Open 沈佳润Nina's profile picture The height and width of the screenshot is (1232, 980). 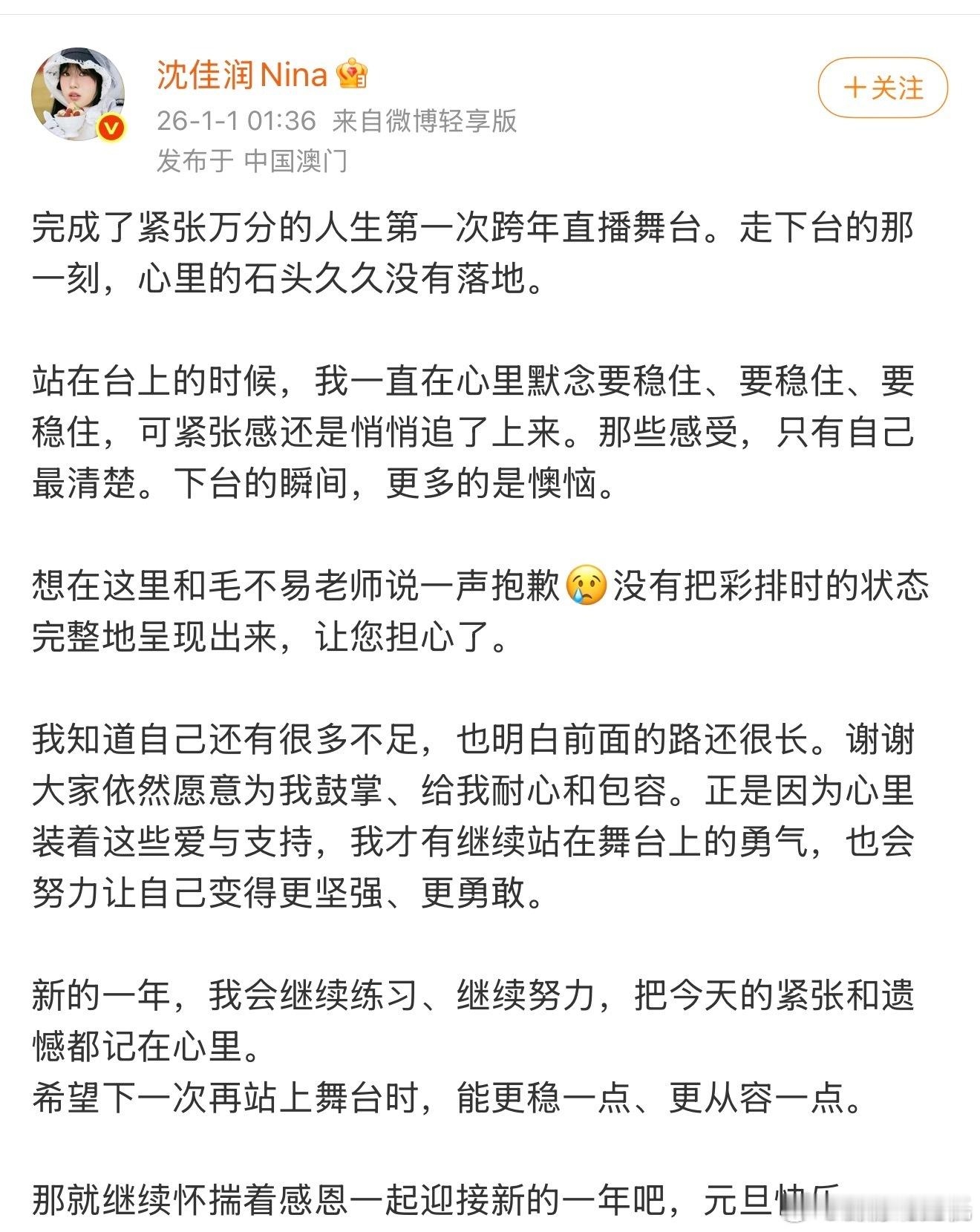78,93
